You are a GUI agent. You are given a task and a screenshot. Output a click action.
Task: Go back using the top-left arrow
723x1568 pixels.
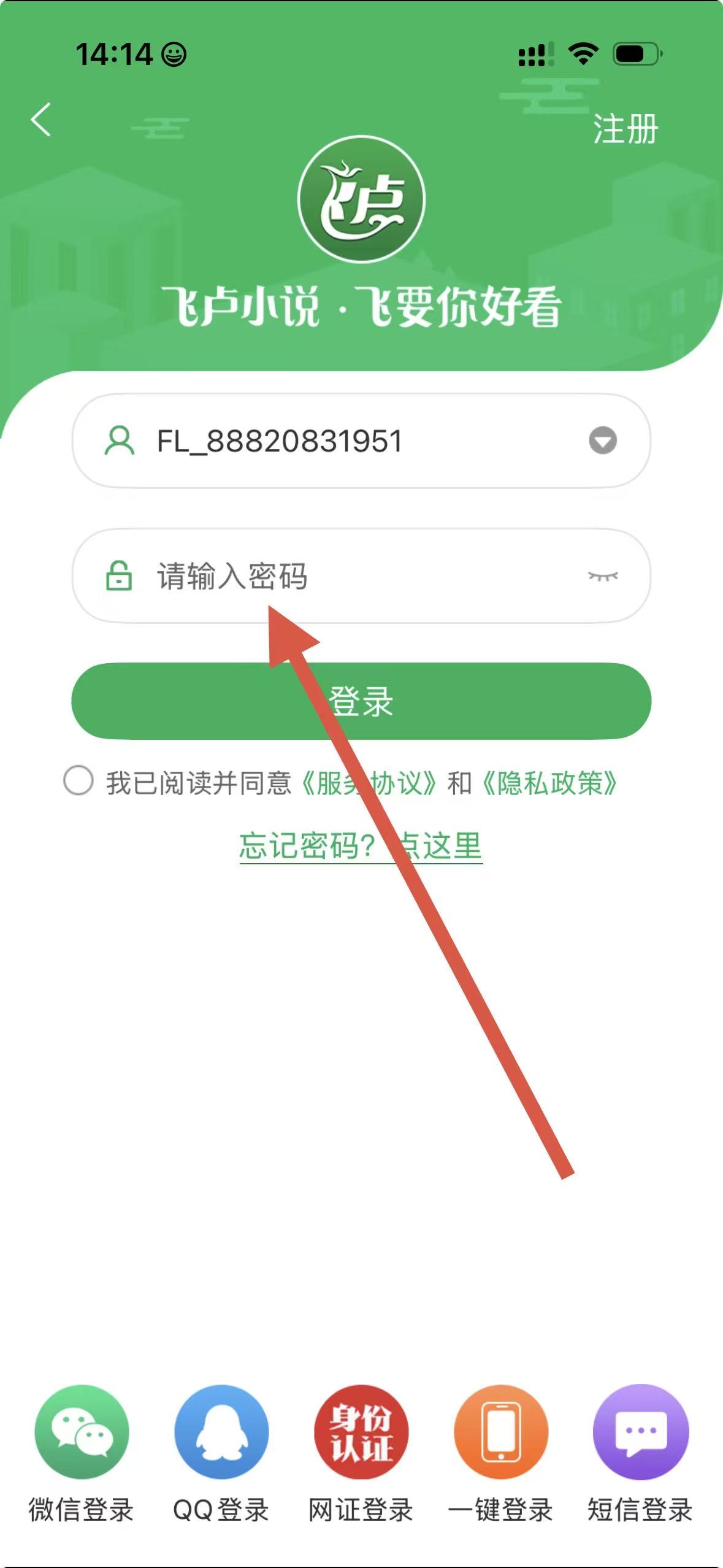40,119
